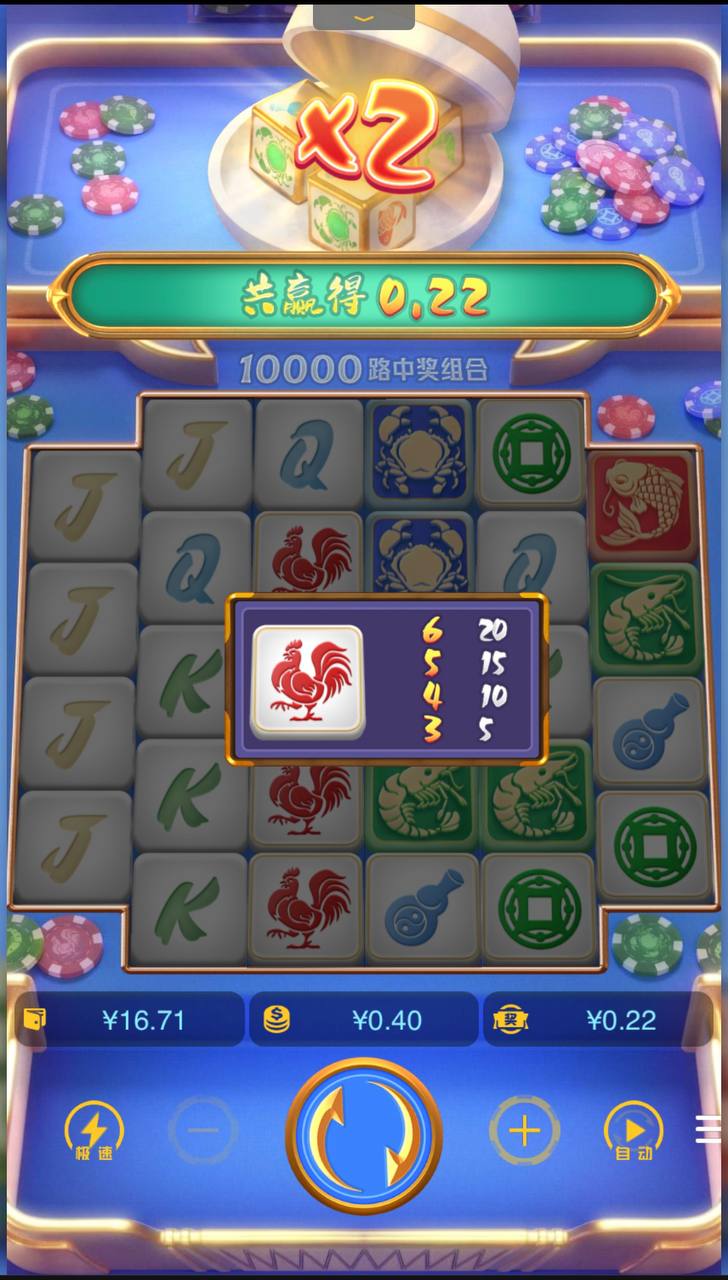Open the hamburger menu
Image resolution: width=728 pixels, height=1280 pixels.
pyautogui.click(x=708, y=1129)
